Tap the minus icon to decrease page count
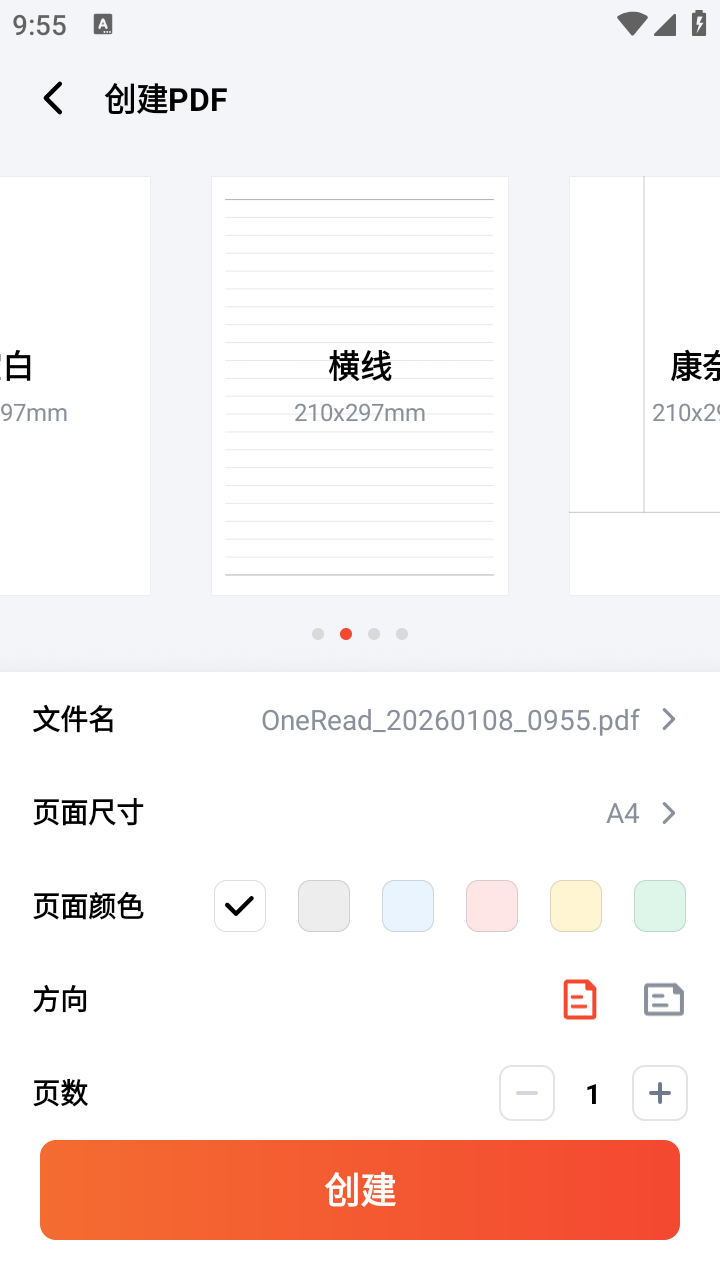 tap(527, 1093)
